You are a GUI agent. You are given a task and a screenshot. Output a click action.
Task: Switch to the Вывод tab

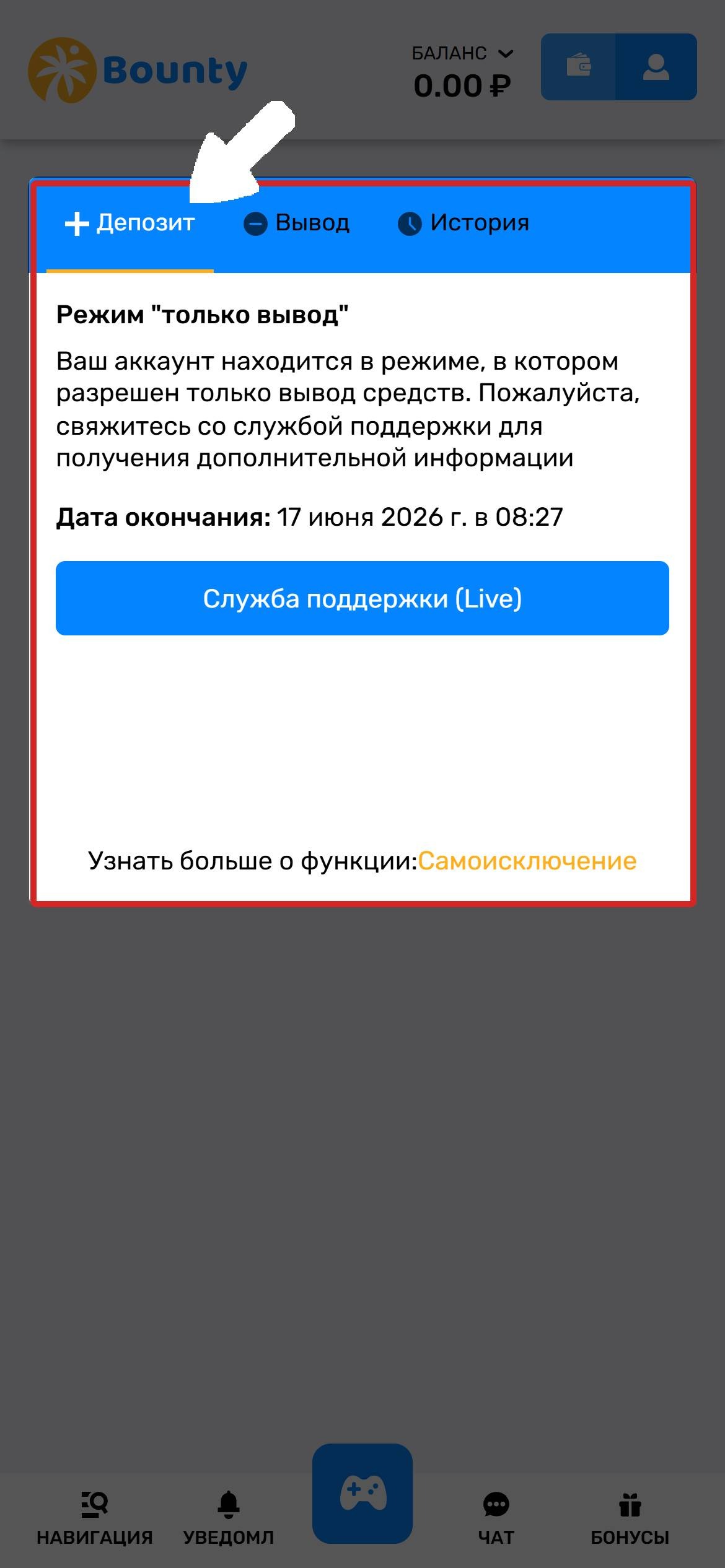296,223
